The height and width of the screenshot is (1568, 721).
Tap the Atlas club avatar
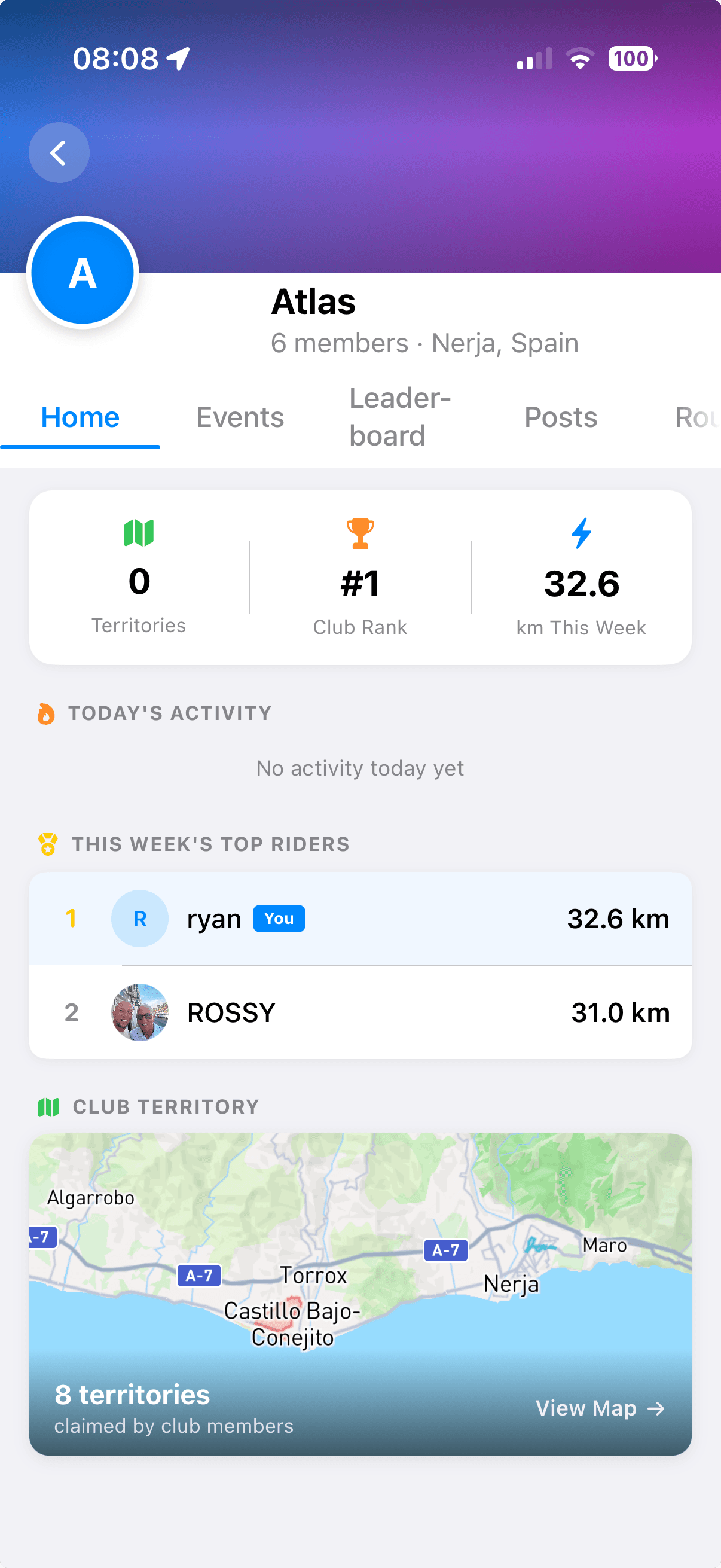(x=82, y=273)
